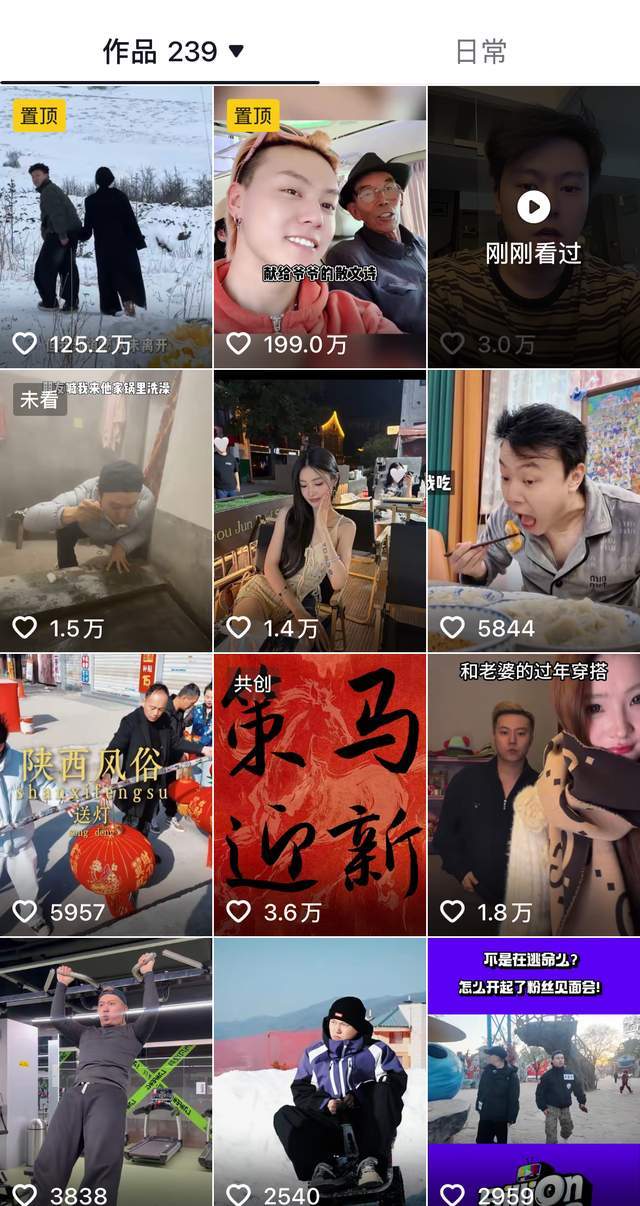Open the 陕西风俗 送灯 video

106,795
